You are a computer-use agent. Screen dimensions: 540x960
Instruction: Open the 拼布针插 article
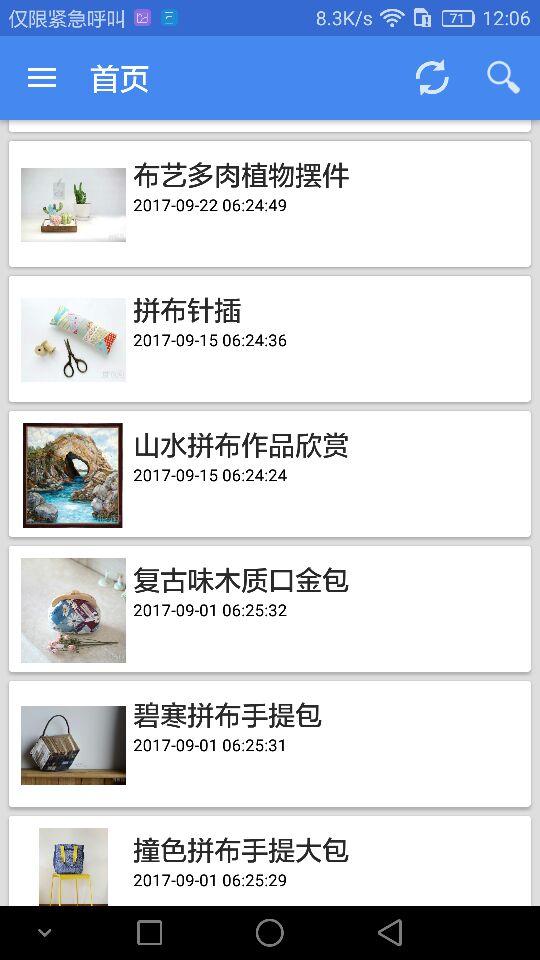(269, 339)
